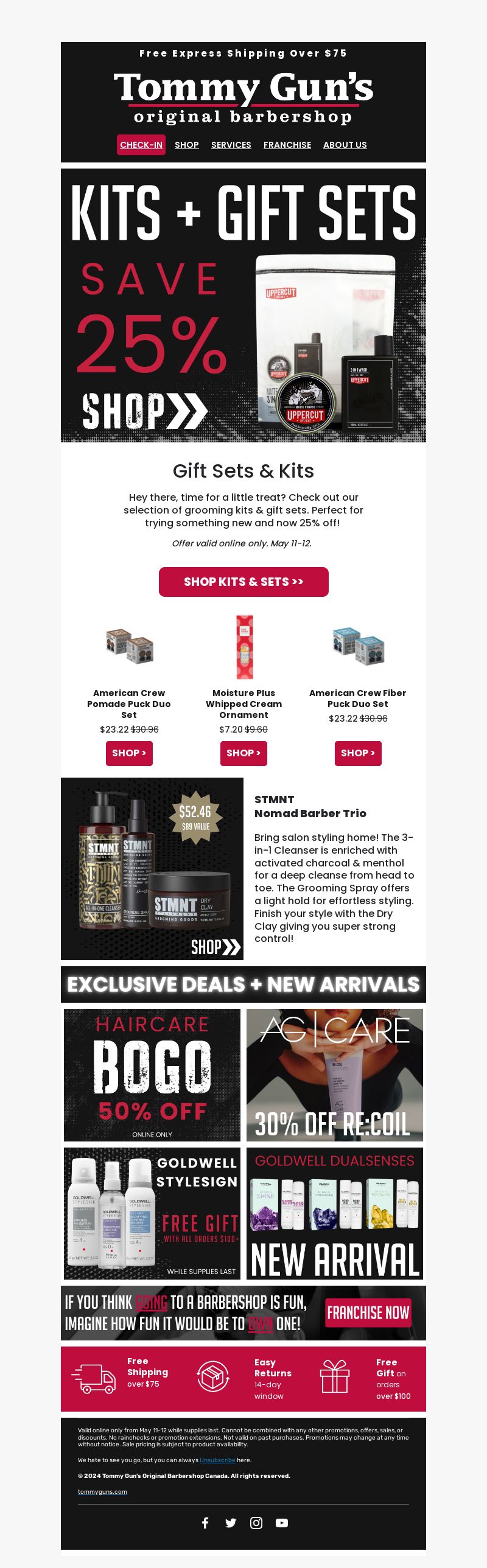487x1568 pixels.
Task: Open the tommyguns.com link
Action: (x=102, y=1492)
